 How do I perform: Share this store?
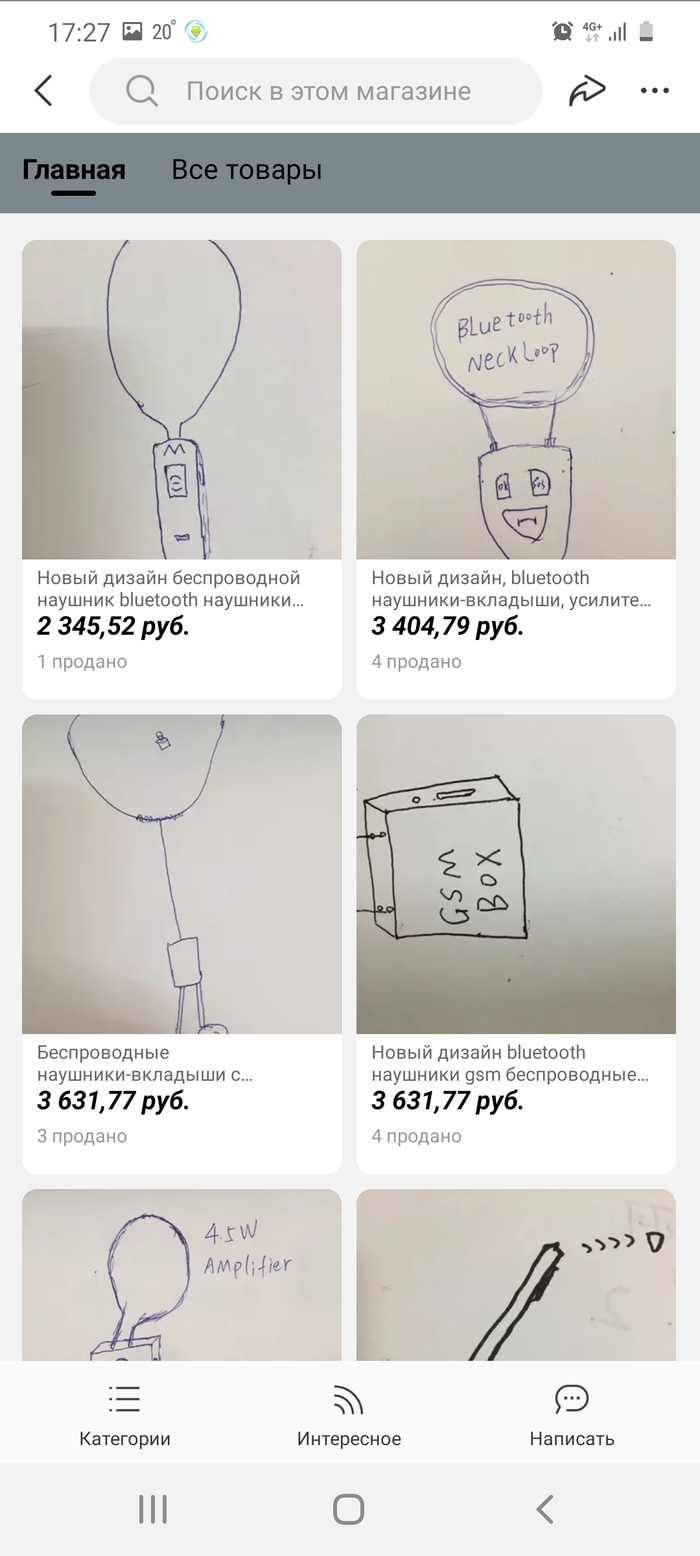(x=587, y=91)
